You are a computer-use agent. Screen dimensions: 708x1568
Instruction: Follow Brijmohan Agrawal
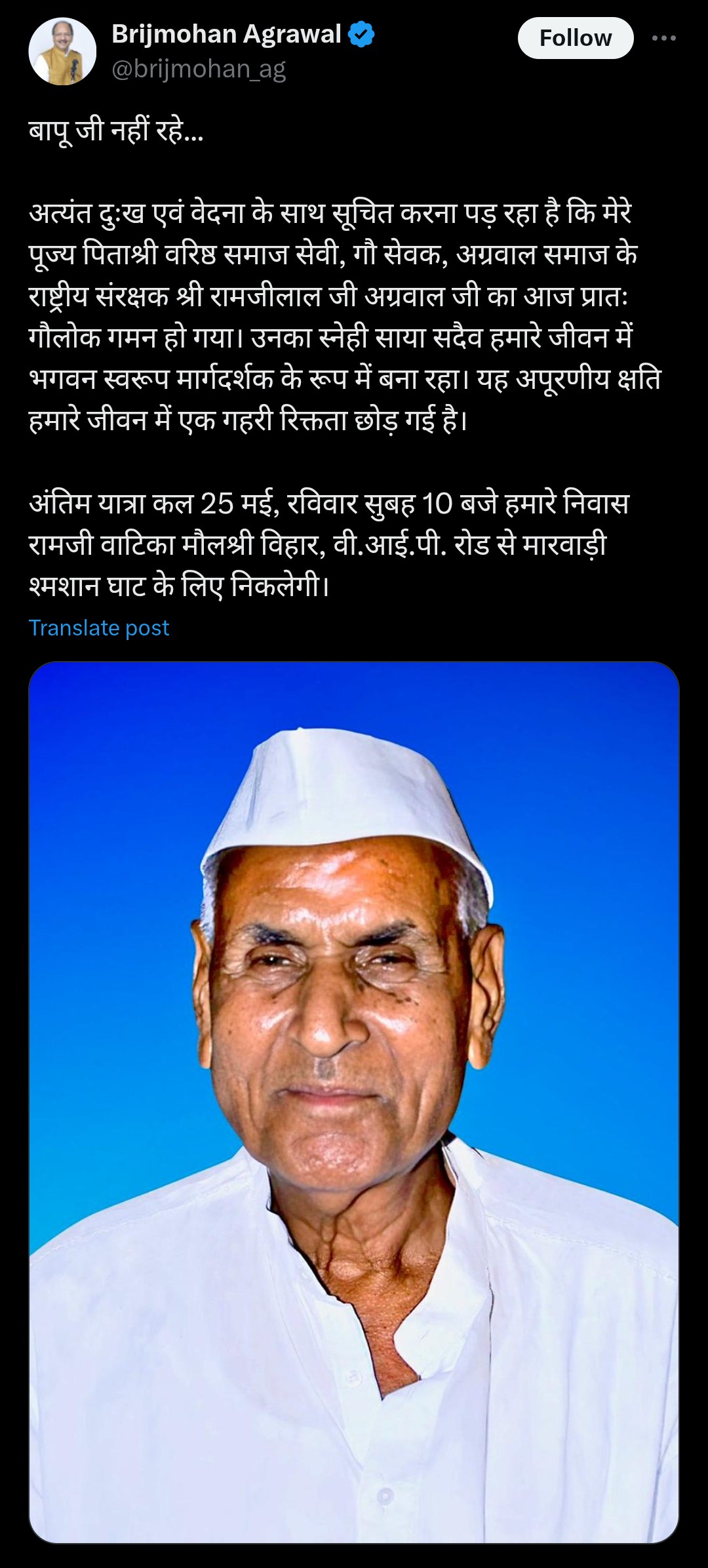(575, 38)
